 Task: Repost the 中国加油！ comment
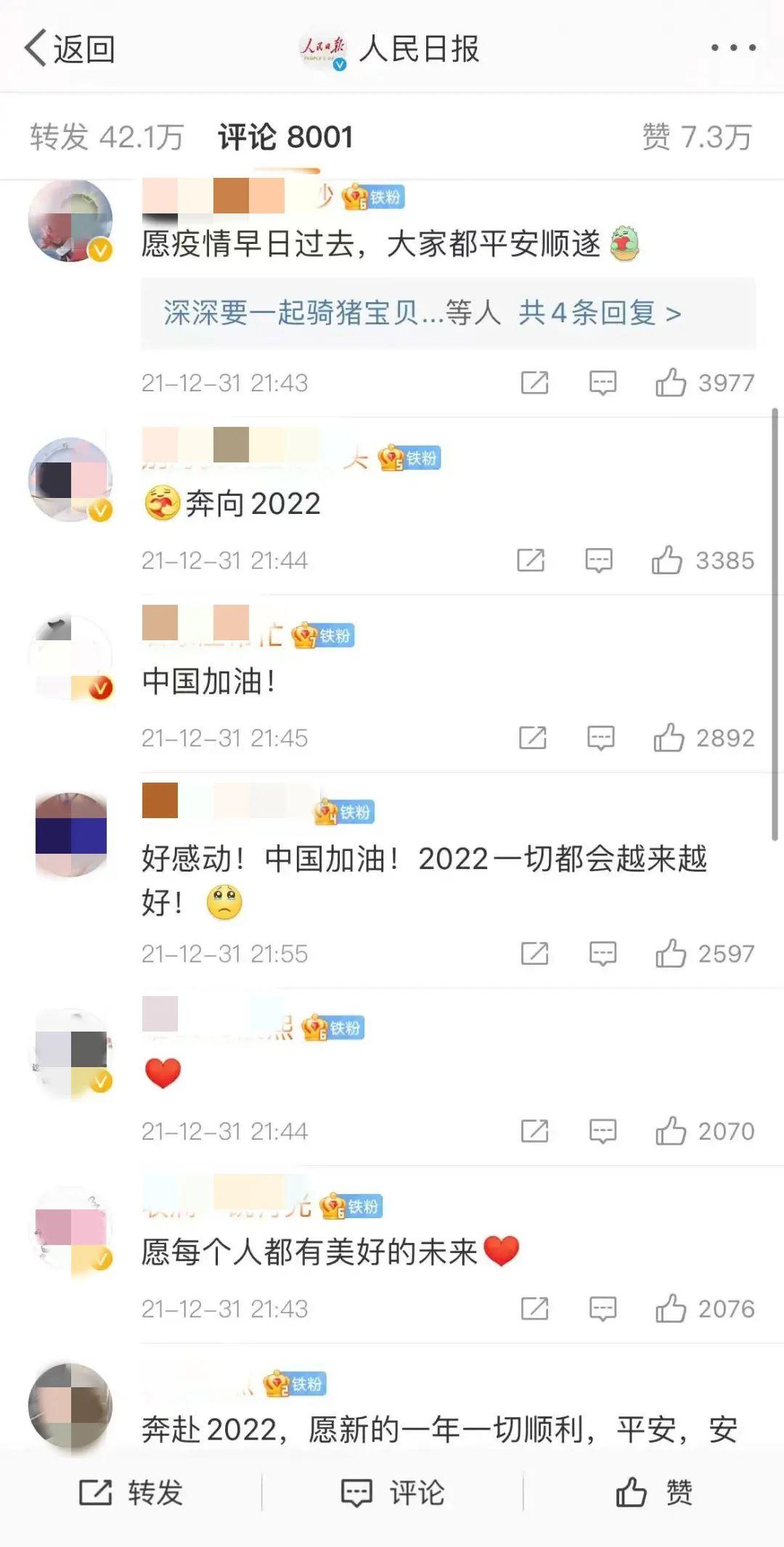(x=533, y=738)
